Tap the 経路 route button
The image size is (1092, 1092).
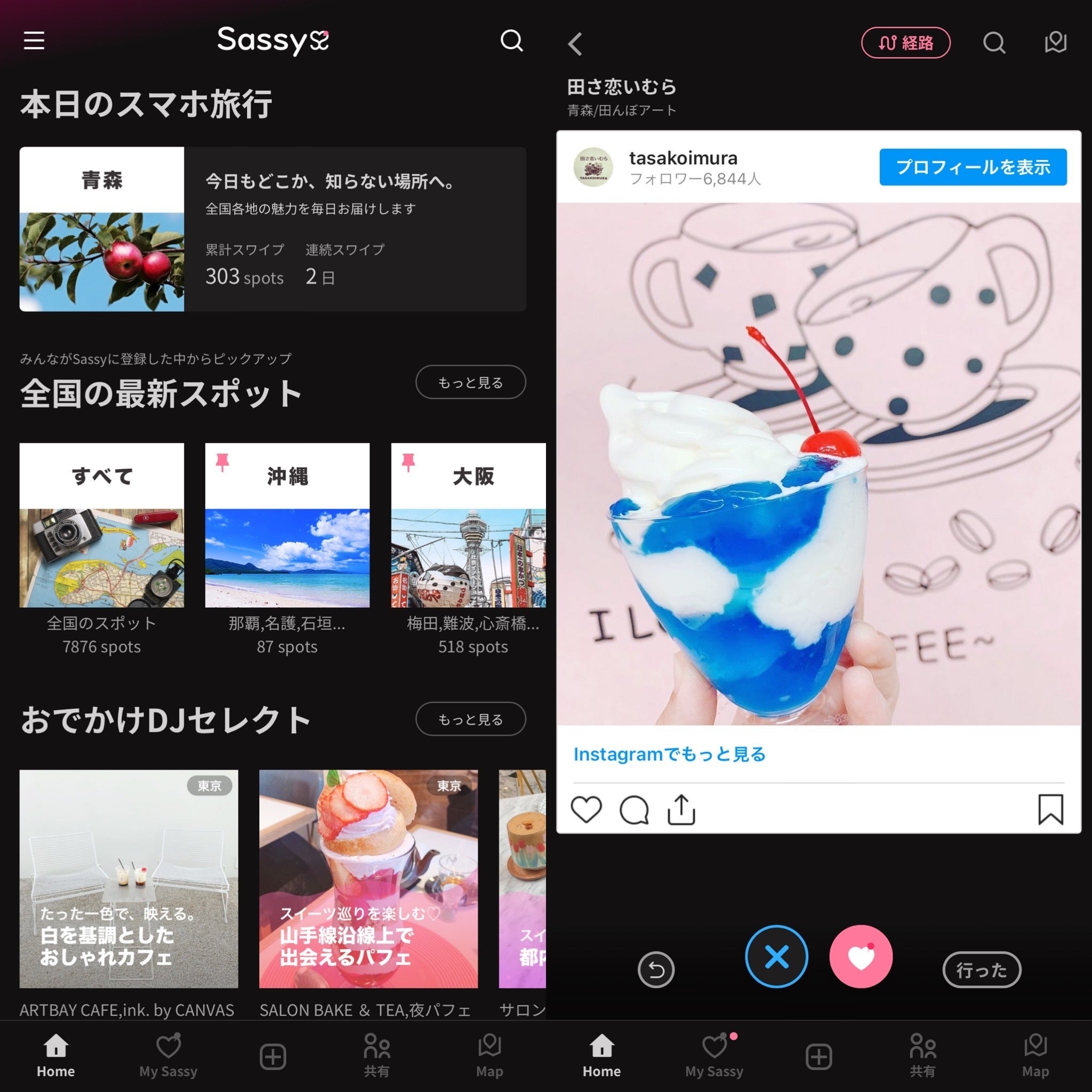pyautogui.click(x=905, y=43)
